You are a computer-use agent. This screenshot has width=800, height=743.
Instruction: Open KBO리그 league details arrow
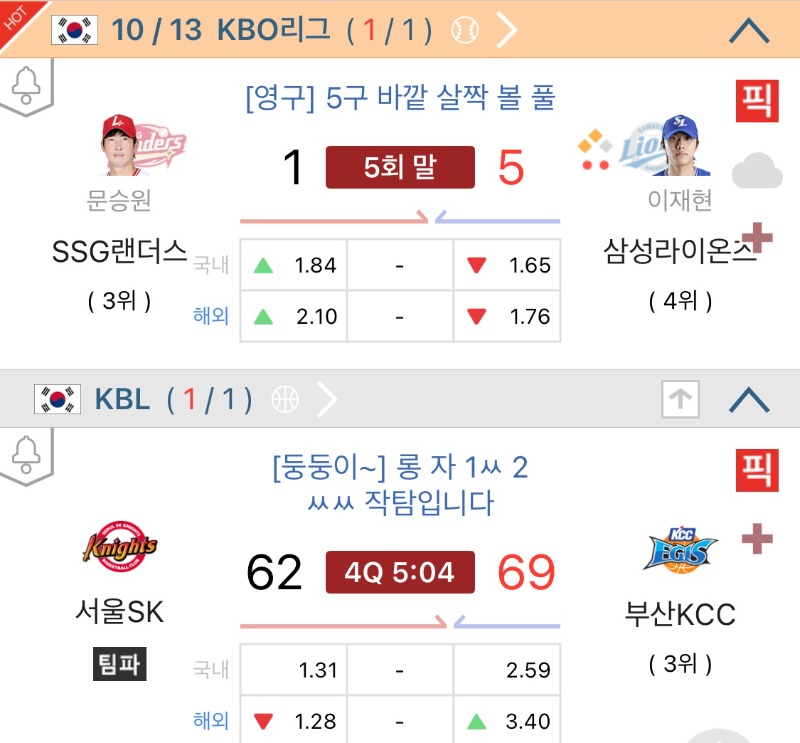pos(507,30)
